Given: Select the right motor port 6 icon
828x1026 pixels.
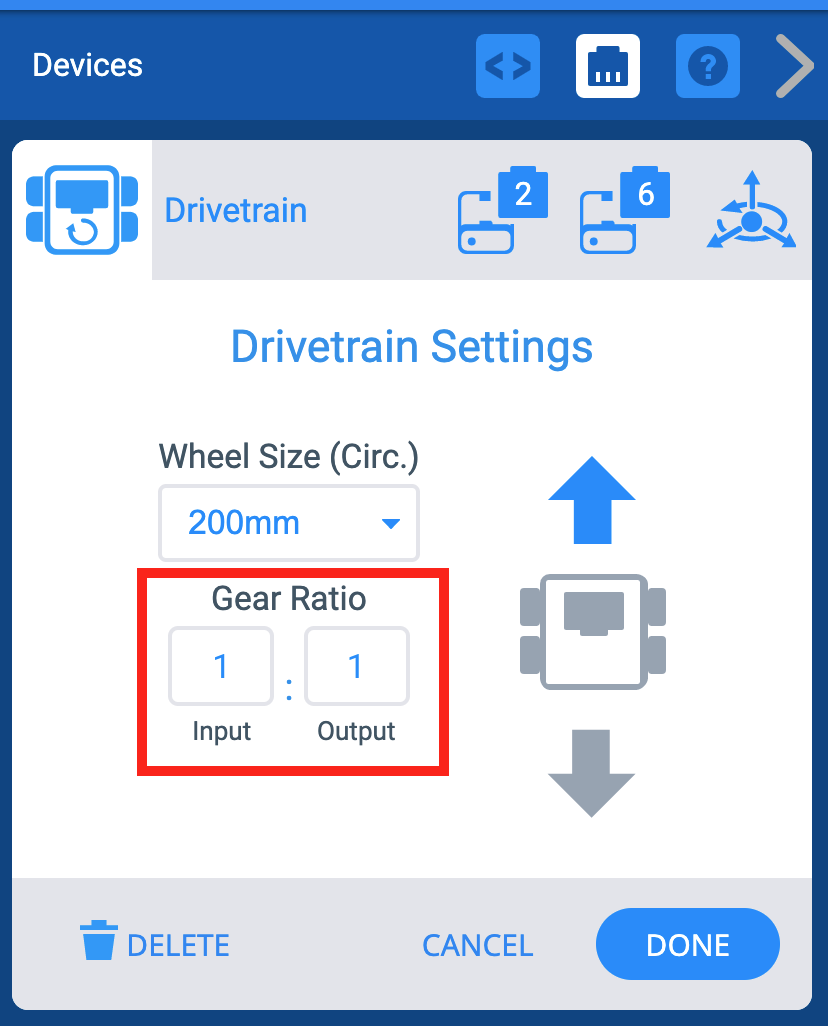Looking at the screenshot, I should [624, 210].
